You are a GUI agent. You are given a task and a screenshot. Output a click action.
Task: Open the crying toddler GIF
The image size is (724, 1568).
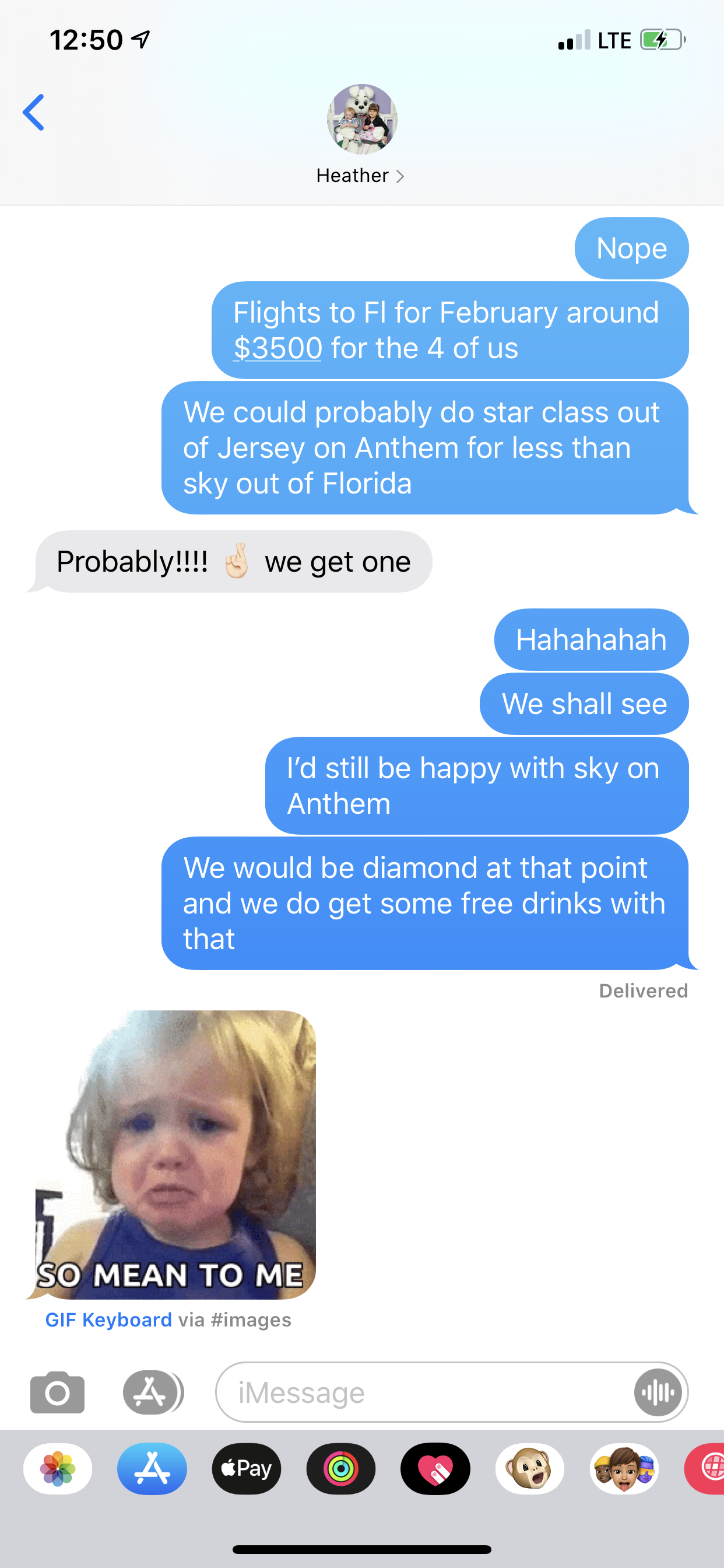pyautogui.click(x=171, y=1154)
